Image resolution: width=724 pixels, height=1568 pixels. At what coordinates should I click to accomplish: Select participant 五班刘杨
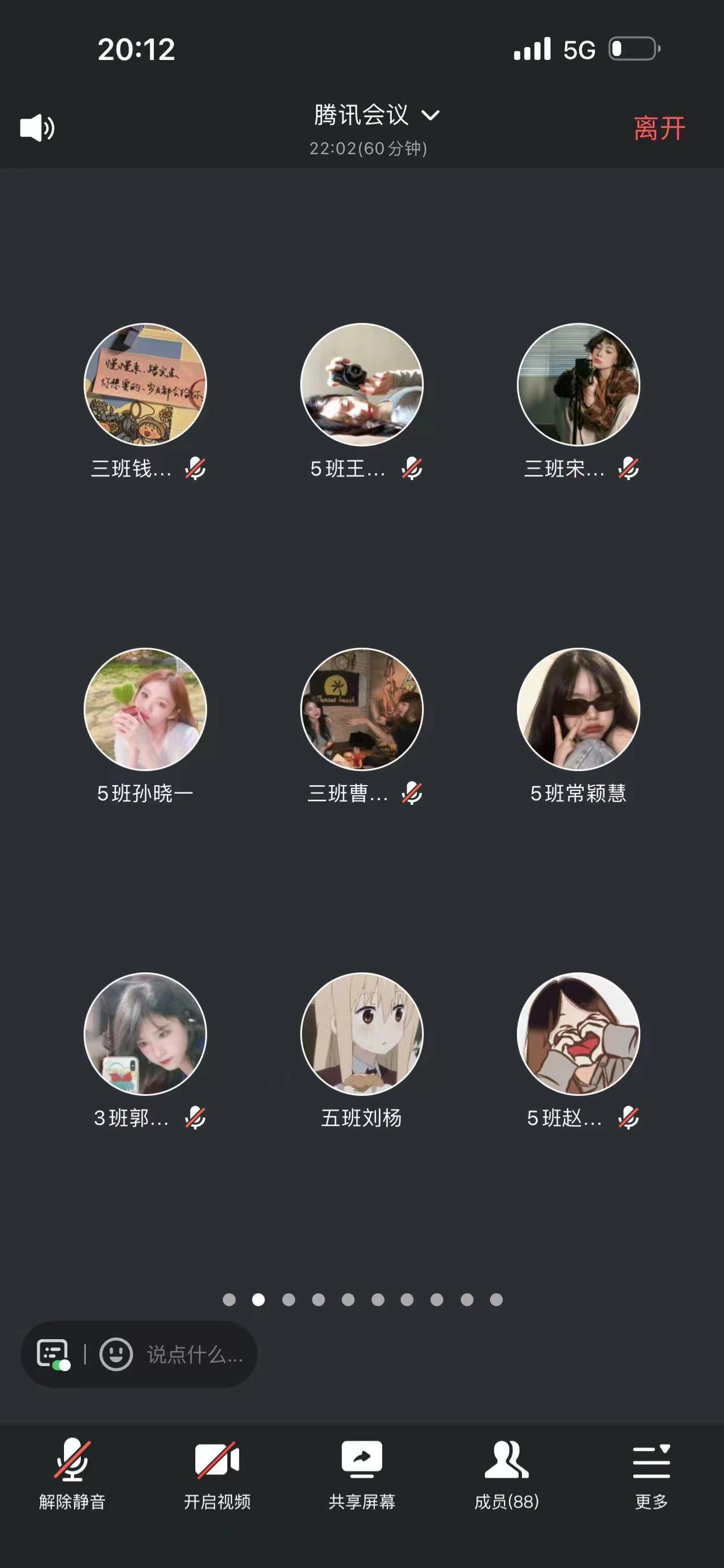tap(361, 1034)
